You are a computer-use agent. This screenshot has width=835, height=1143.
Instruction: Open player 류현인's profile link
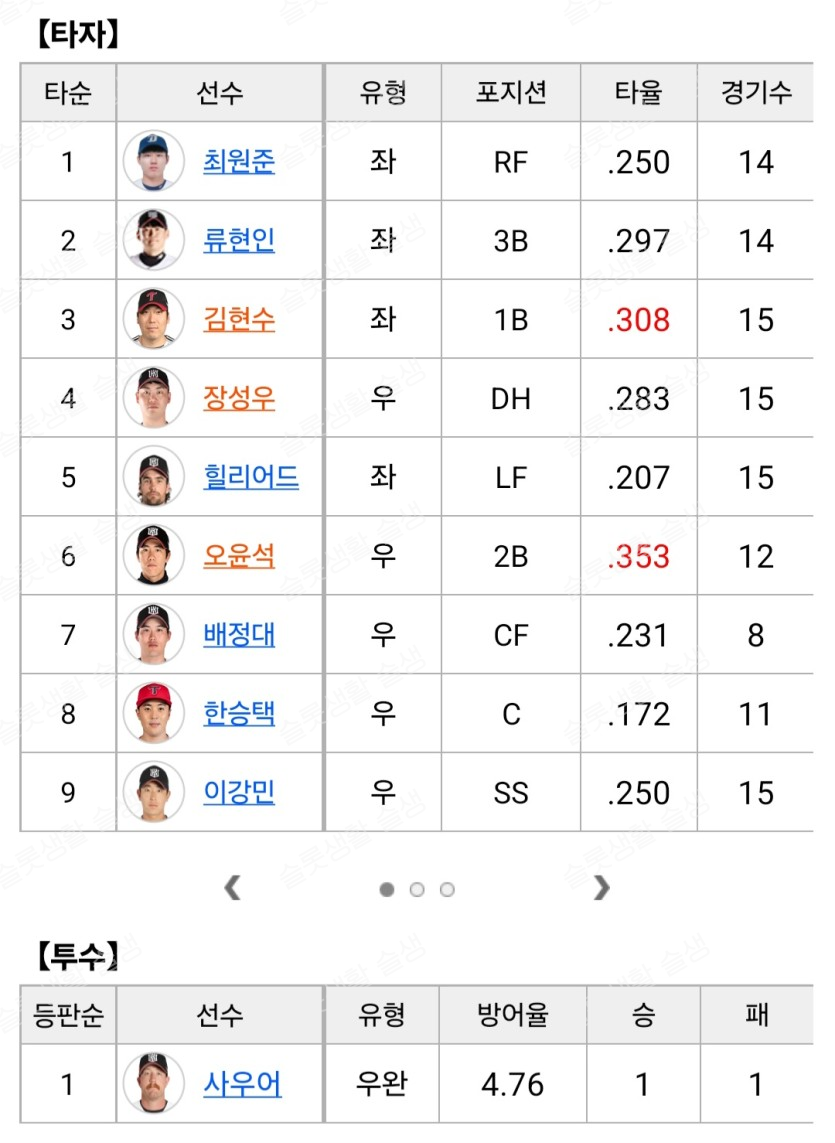tap(239, 241)
